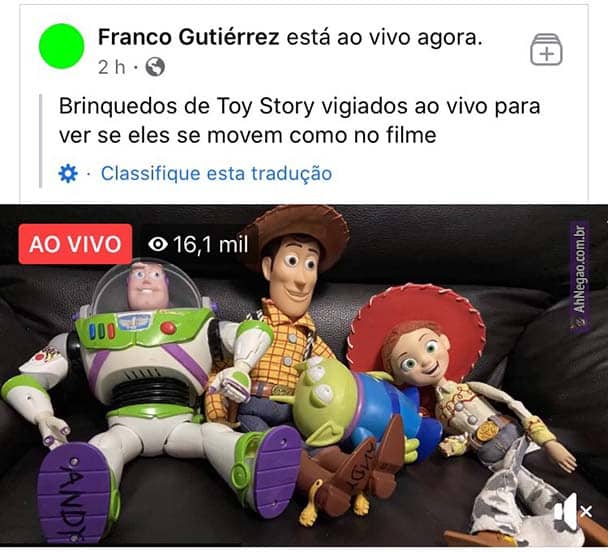Tap the green profile avatar
The height and width of the screenshot is (552, 608).
pyautogui.click(x=61, y=48)
